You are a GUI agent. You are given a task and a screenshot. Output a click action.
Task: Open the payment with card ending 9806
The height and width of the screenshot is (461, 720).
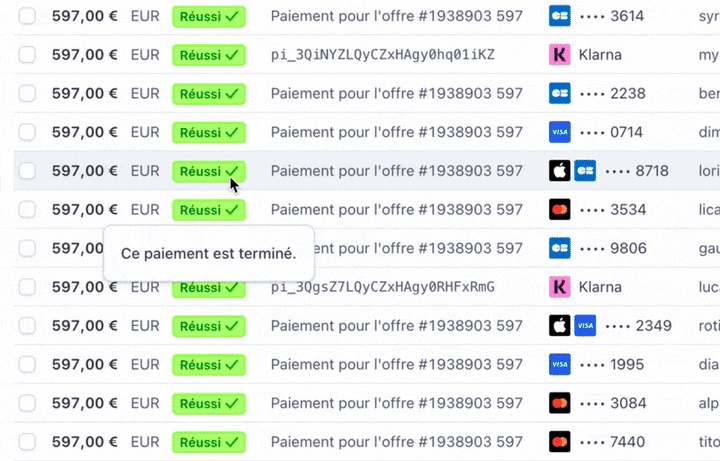click(x=396, y=248)
